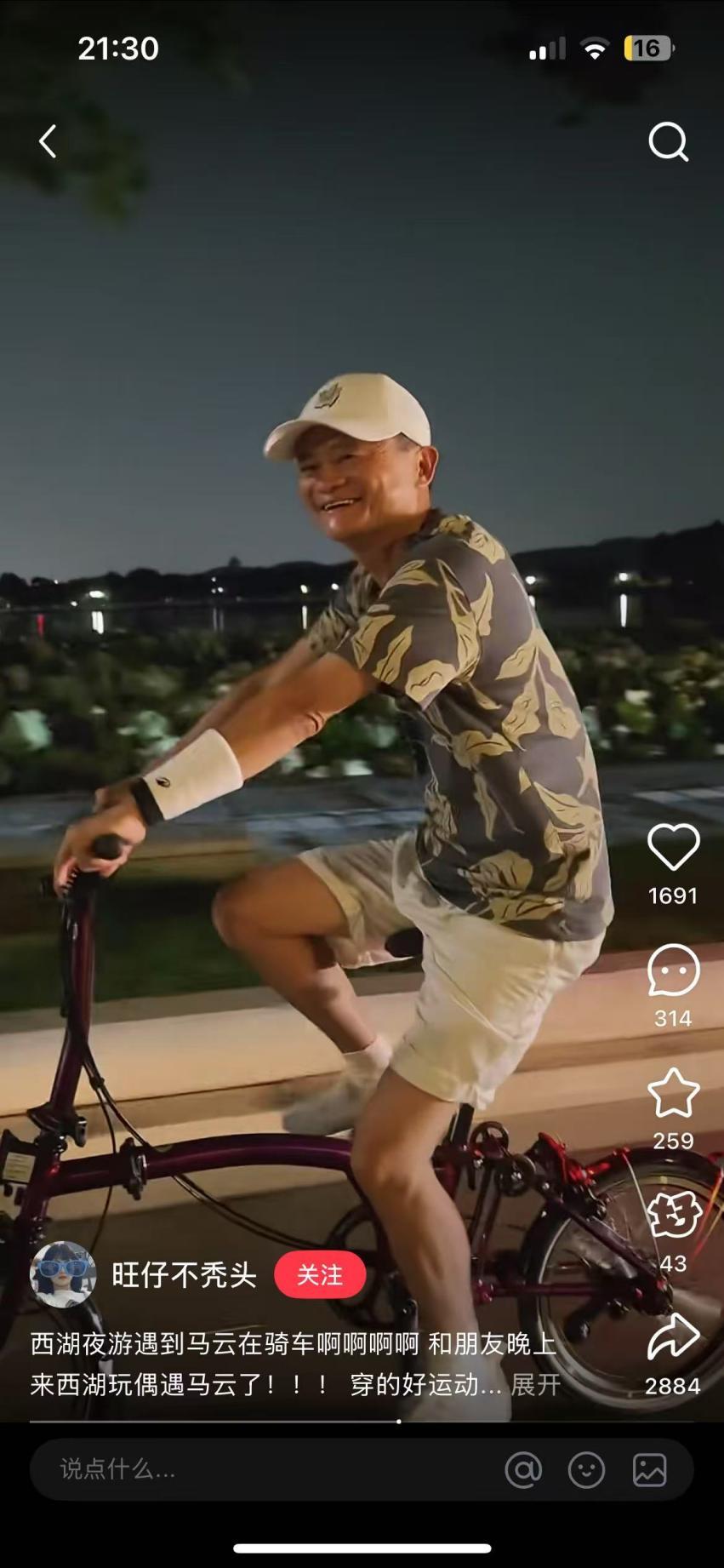Open the comments bubble icon
The width and height of the screenshot is (724, 1568).
pyautogui.click(x=673, y=970)
